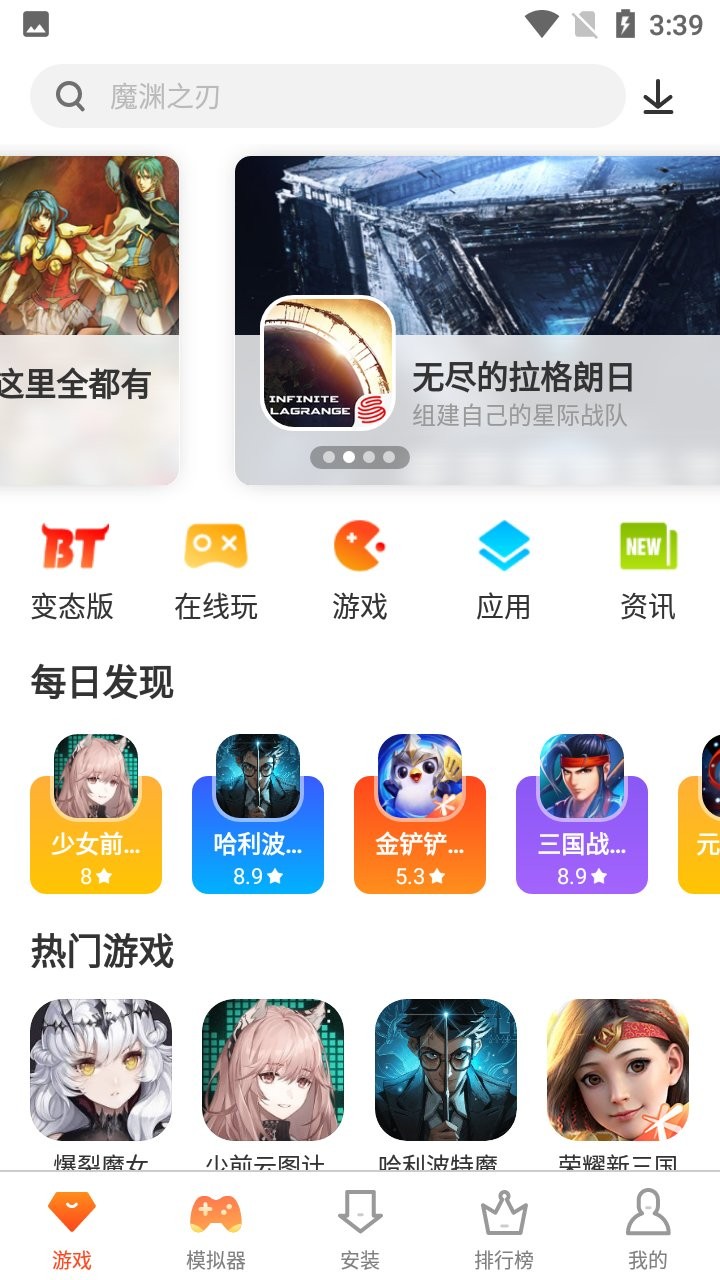Open the downloads icon

(658, 97)
